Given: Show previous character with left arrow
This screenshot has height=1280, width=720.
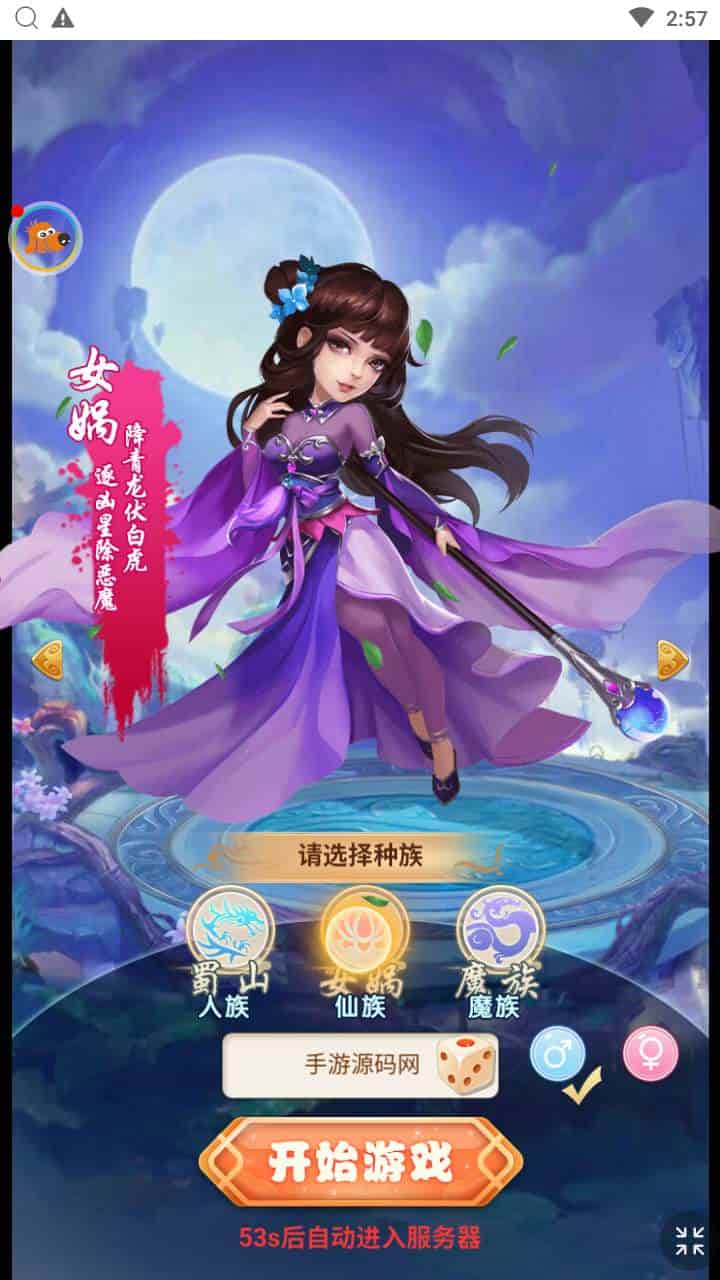Looking at the screenshot, I should pyautogui.click(x=47, y=661).
